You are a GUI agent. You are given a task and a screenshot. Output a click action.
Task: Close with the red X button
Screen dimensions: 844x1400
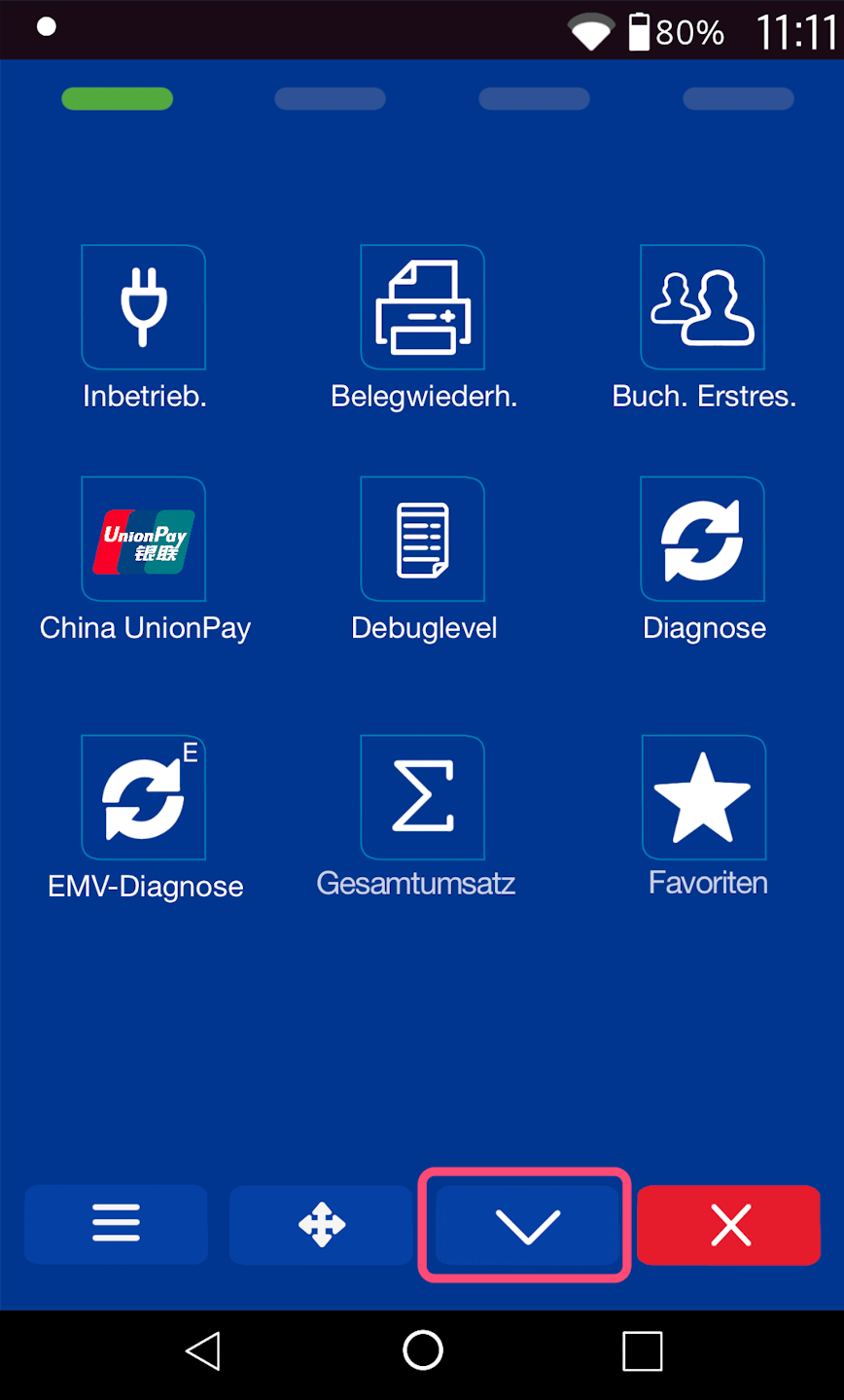(x=729, y=1225)
